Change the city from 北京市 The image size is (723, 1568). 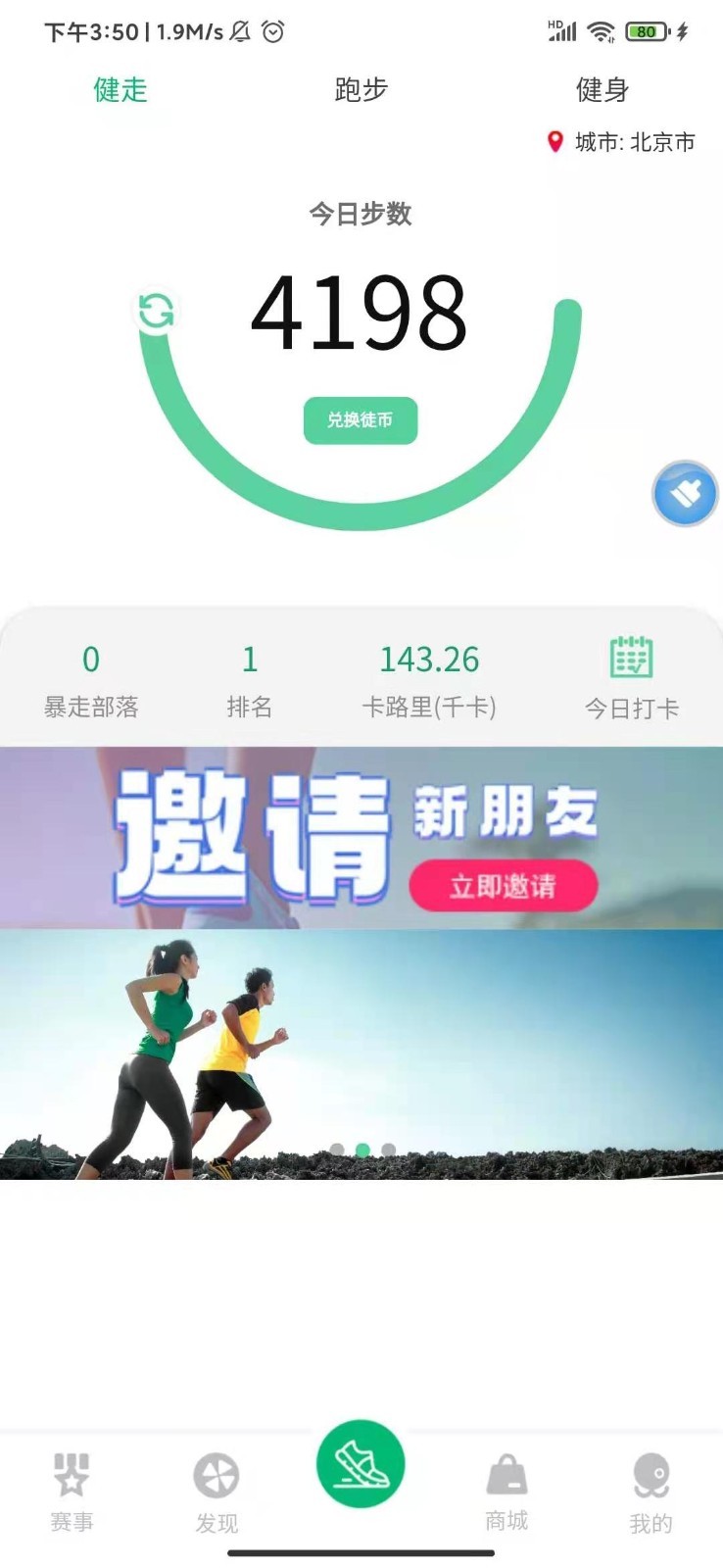click(621, 142)
